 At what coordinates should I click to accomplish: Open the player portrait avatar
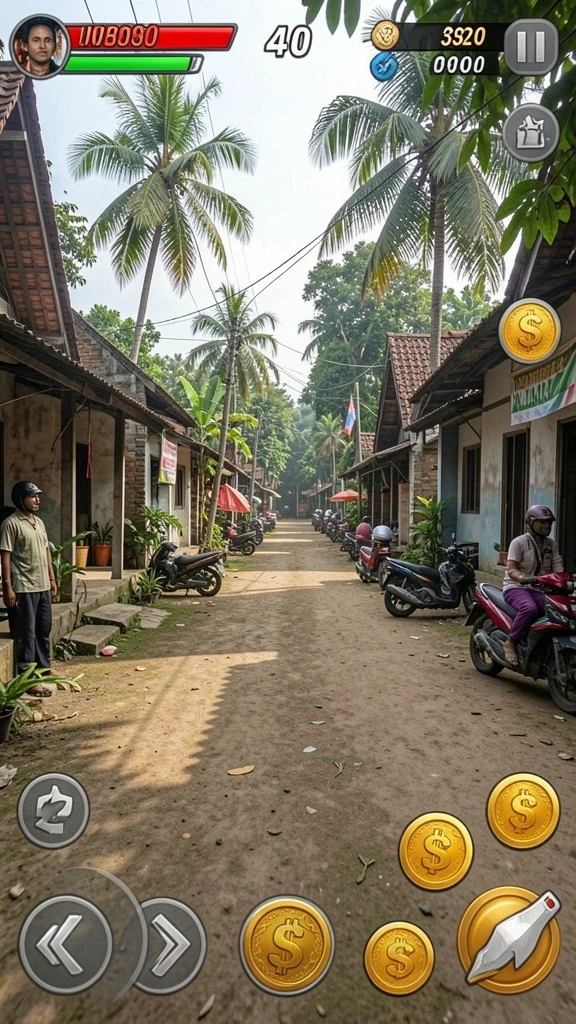(40, 46)
